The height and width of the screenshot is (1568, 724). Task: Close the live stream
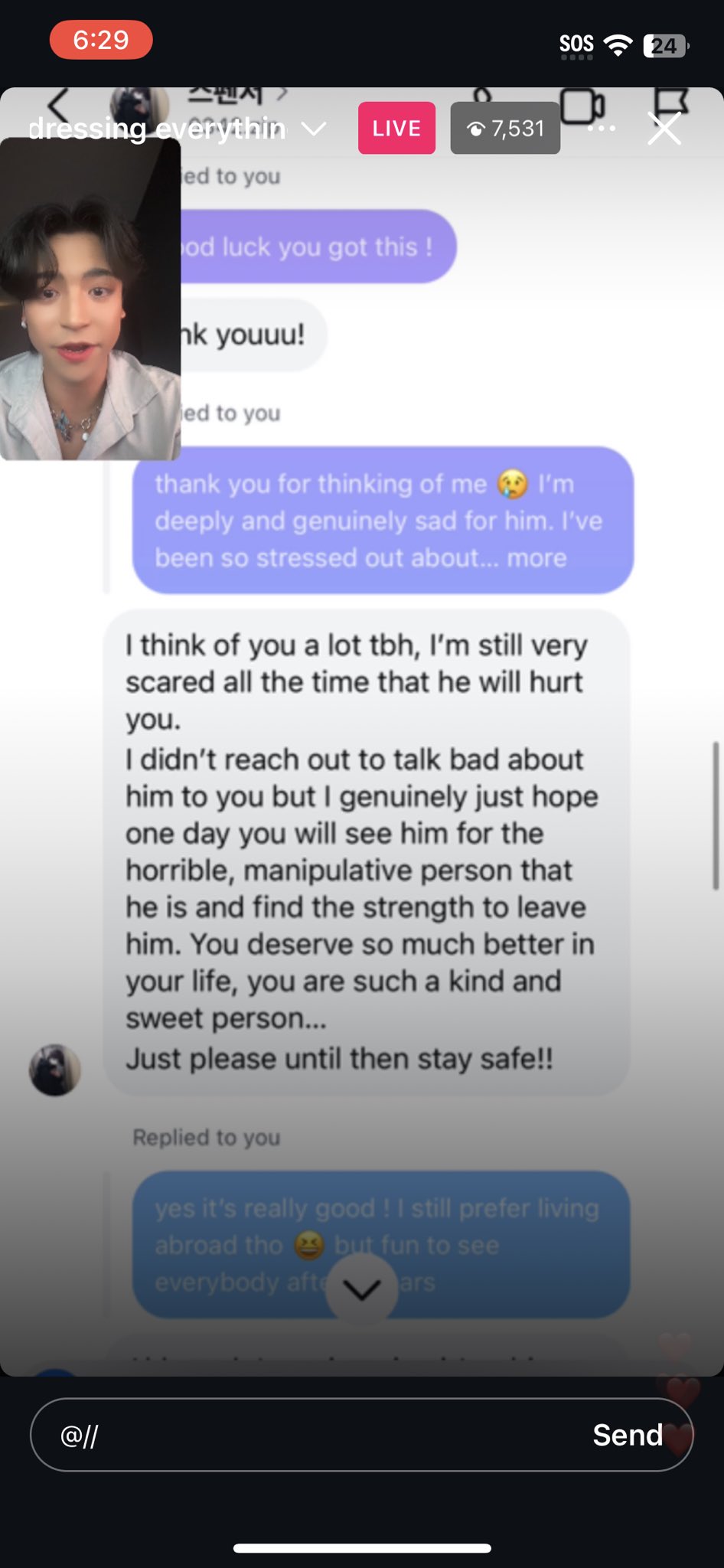click(x=664, y=129)
